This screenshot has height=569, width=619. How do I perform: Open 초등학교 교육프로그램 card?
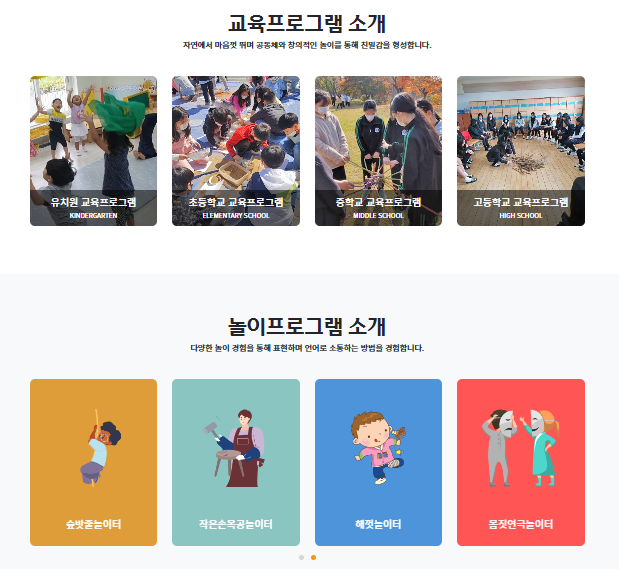[x=235, y=151]
